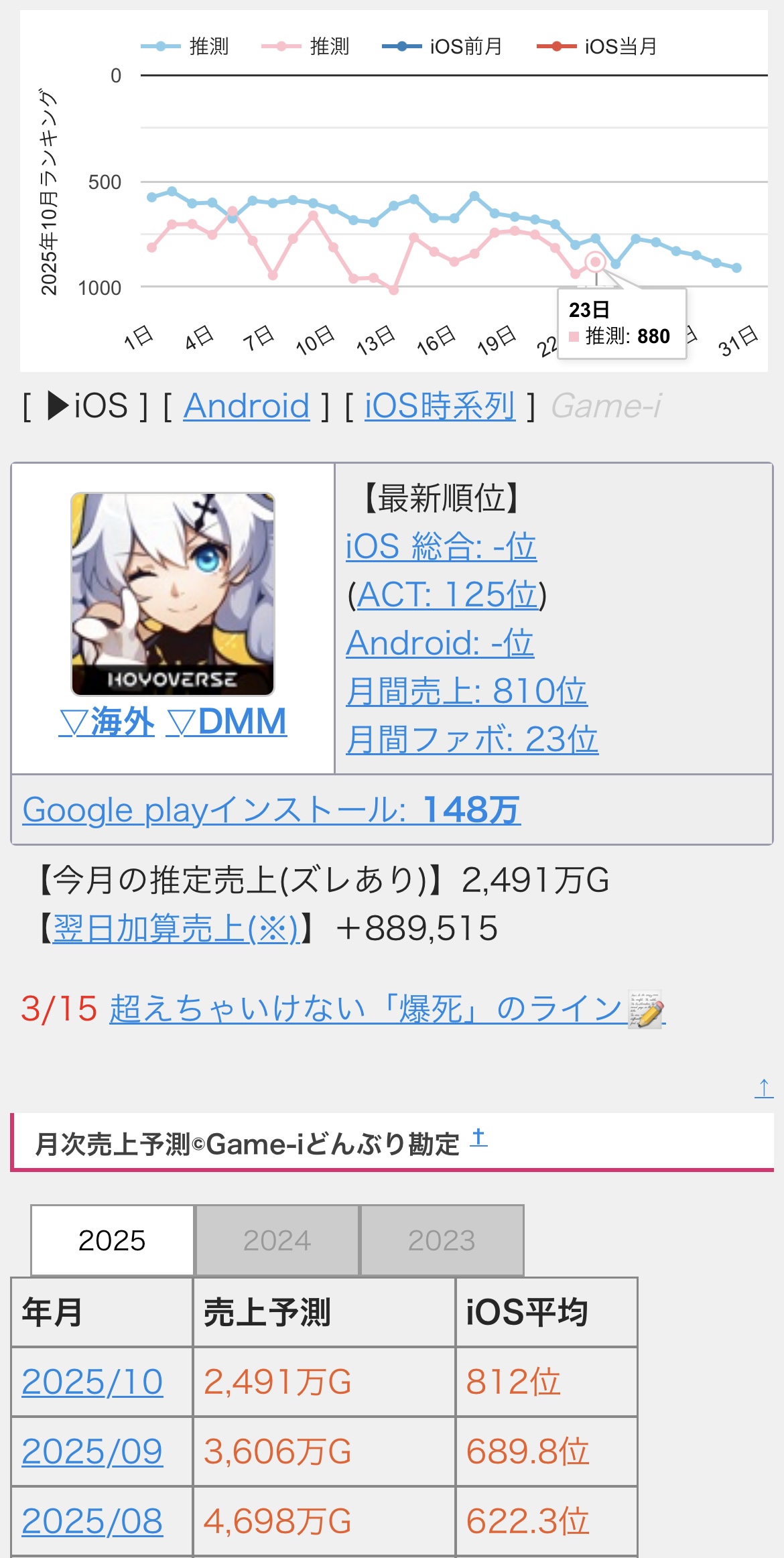
Task: Select the 2023 tab
Action: tap(442, 1240)
